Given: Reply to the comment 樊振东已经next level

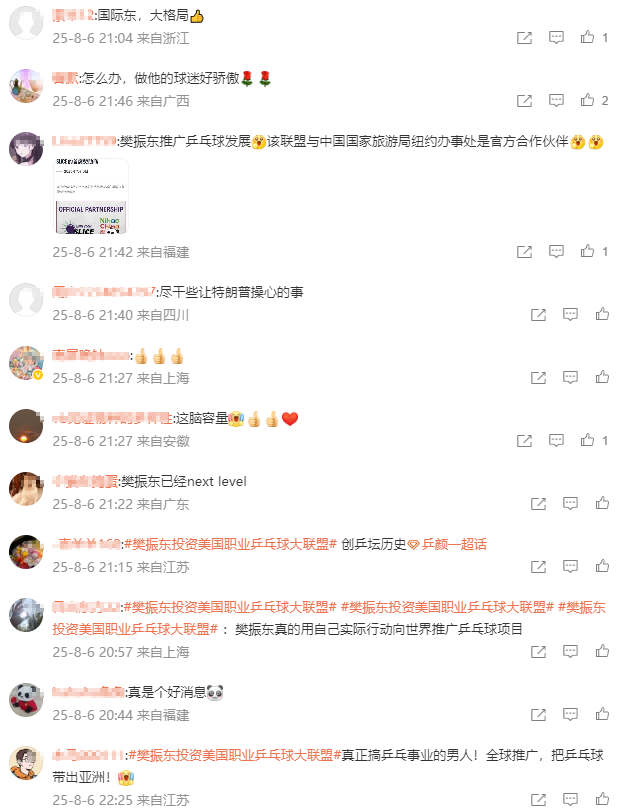Looking at the screenshot, I should click(x=570, y=504).
